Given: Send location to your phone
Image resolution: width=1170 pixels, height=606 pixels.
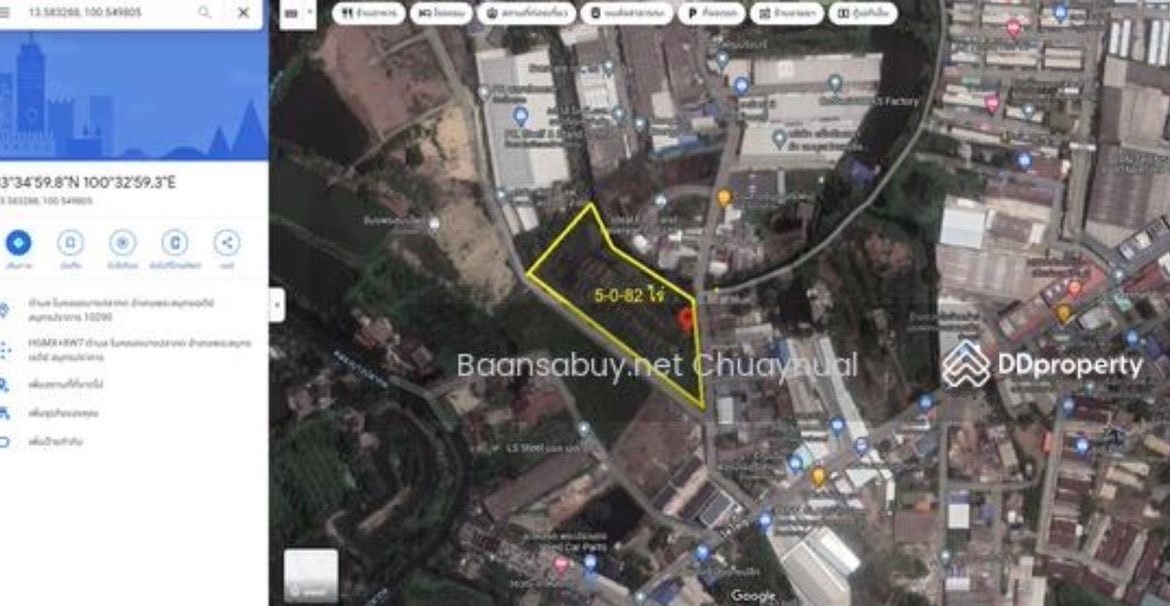Looking at the screenshot, I should (x=175, y=243).
